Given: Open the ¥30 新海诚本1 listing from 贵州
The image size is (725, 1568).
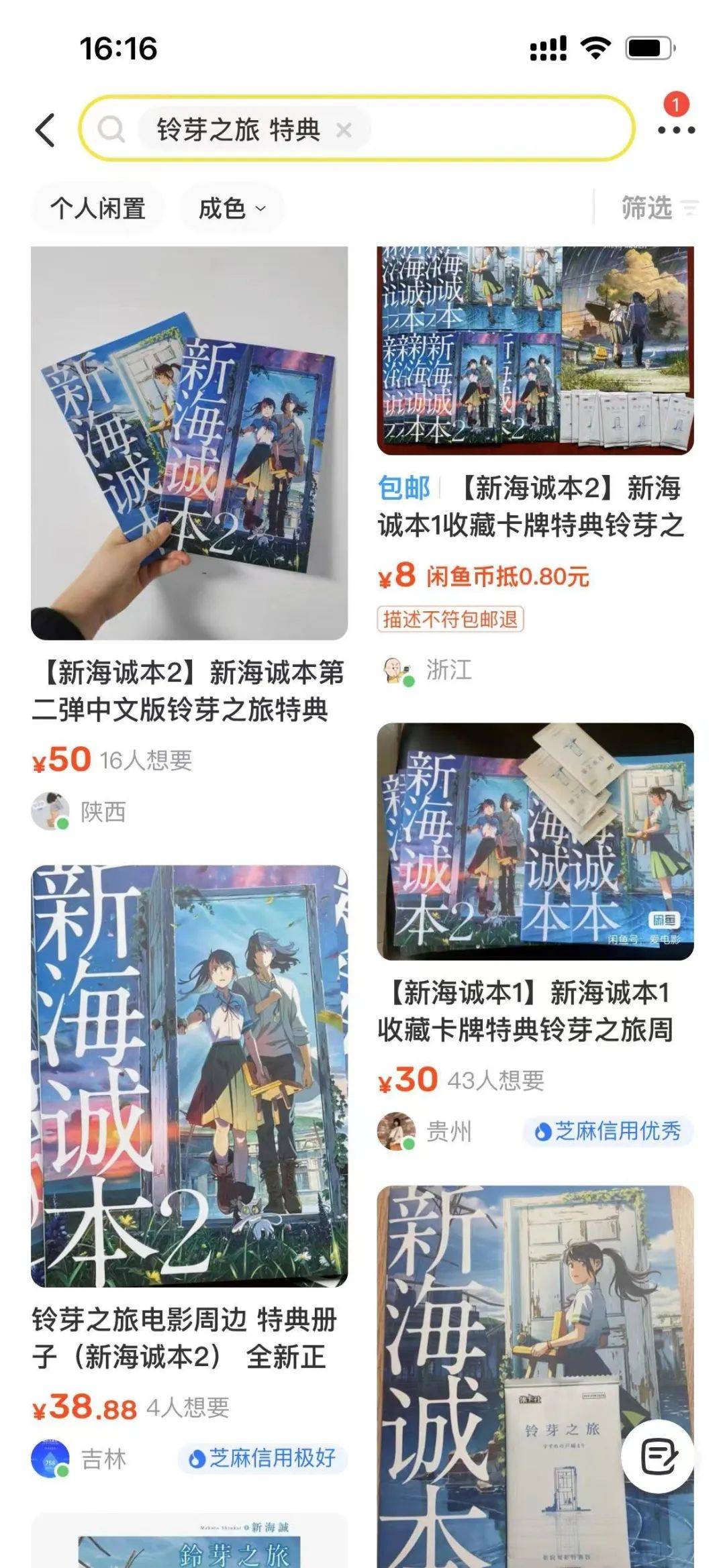Looking at the screenshot, I should pos(535,841).
